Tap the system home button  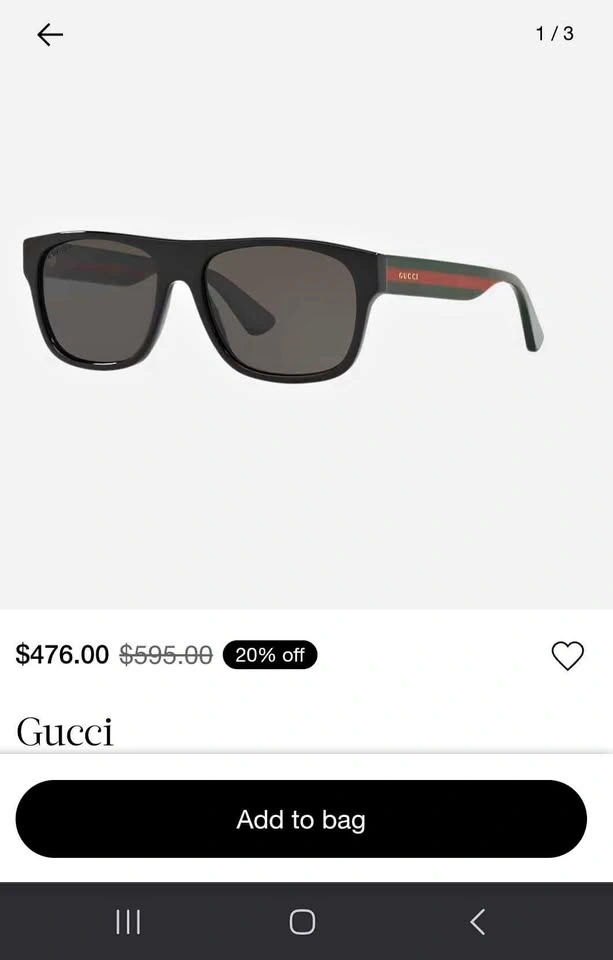(x=302, y=921)
